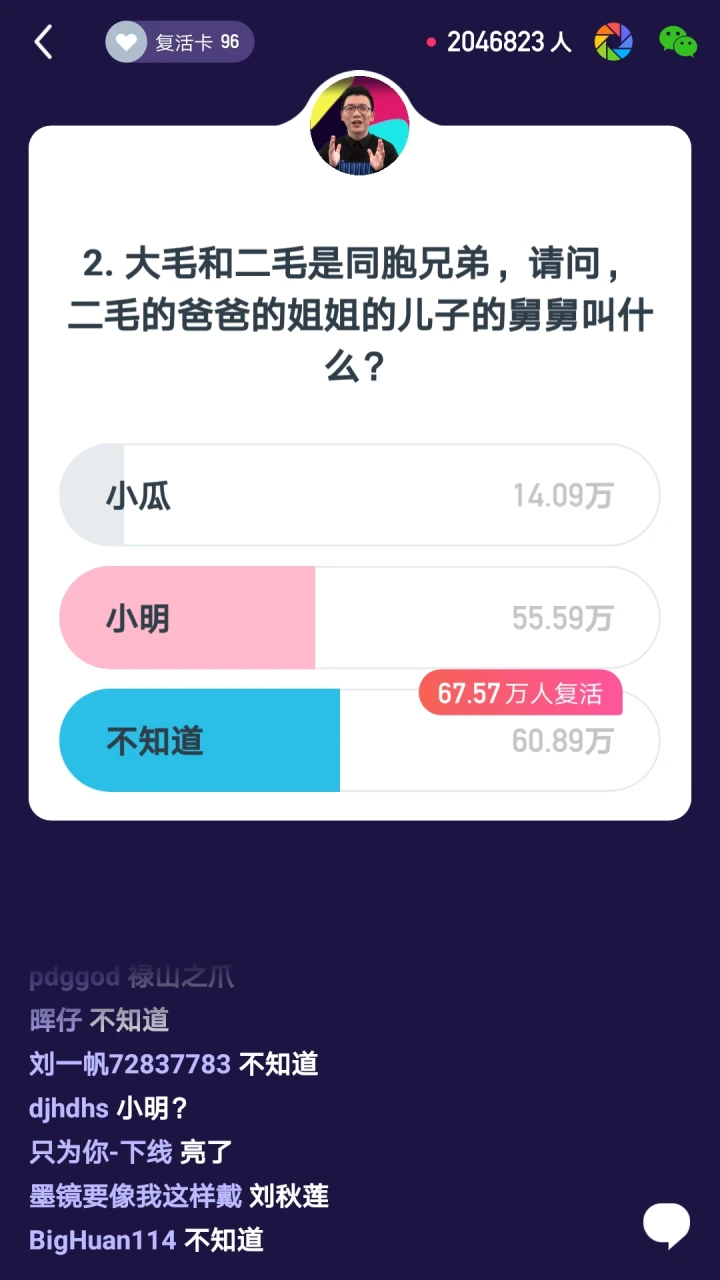Choose the 小明 answer option
720x1280 pixels.
(360, 618)
